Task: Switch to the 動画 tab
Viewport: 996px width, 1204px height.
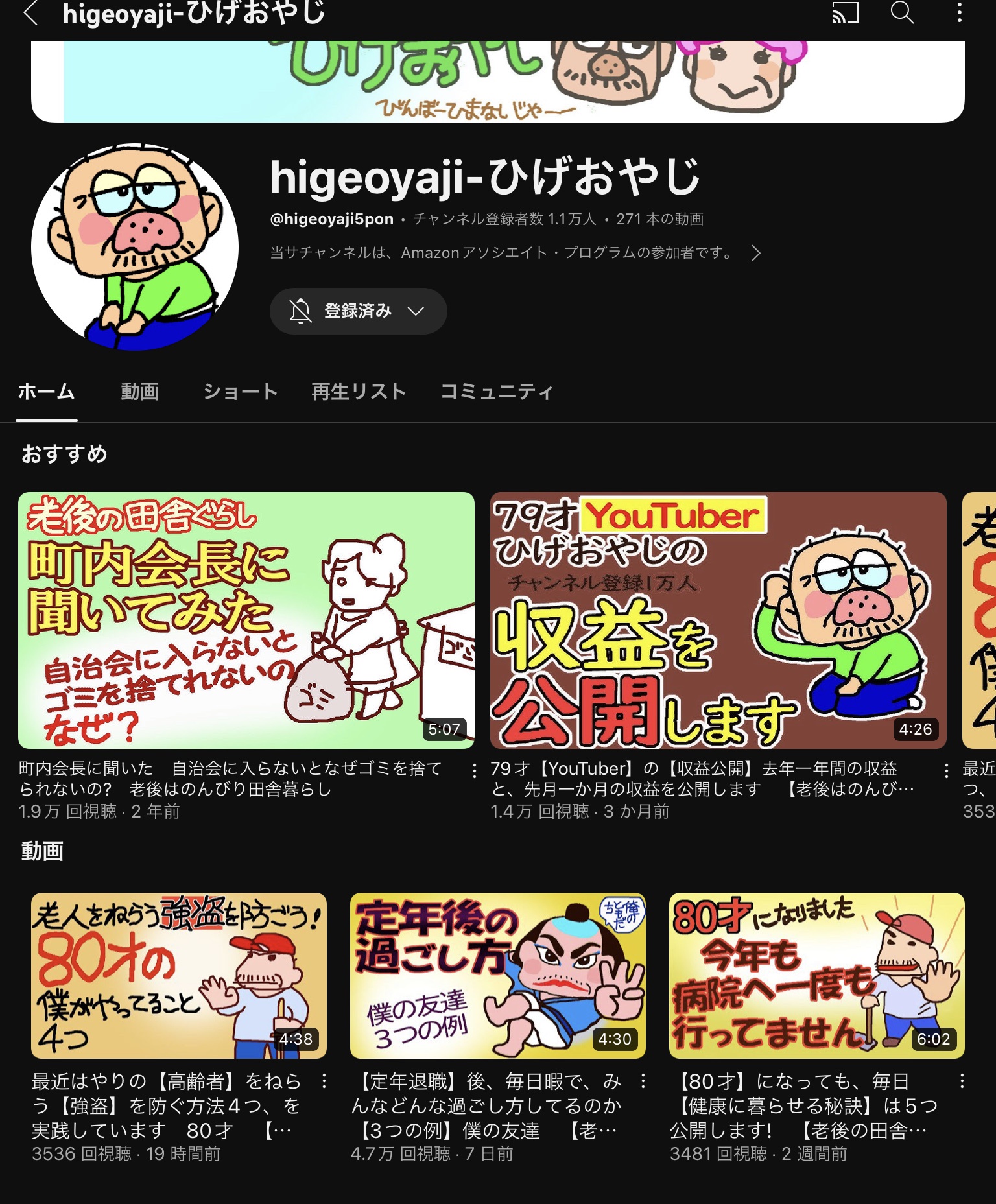Action: (139, 392)
